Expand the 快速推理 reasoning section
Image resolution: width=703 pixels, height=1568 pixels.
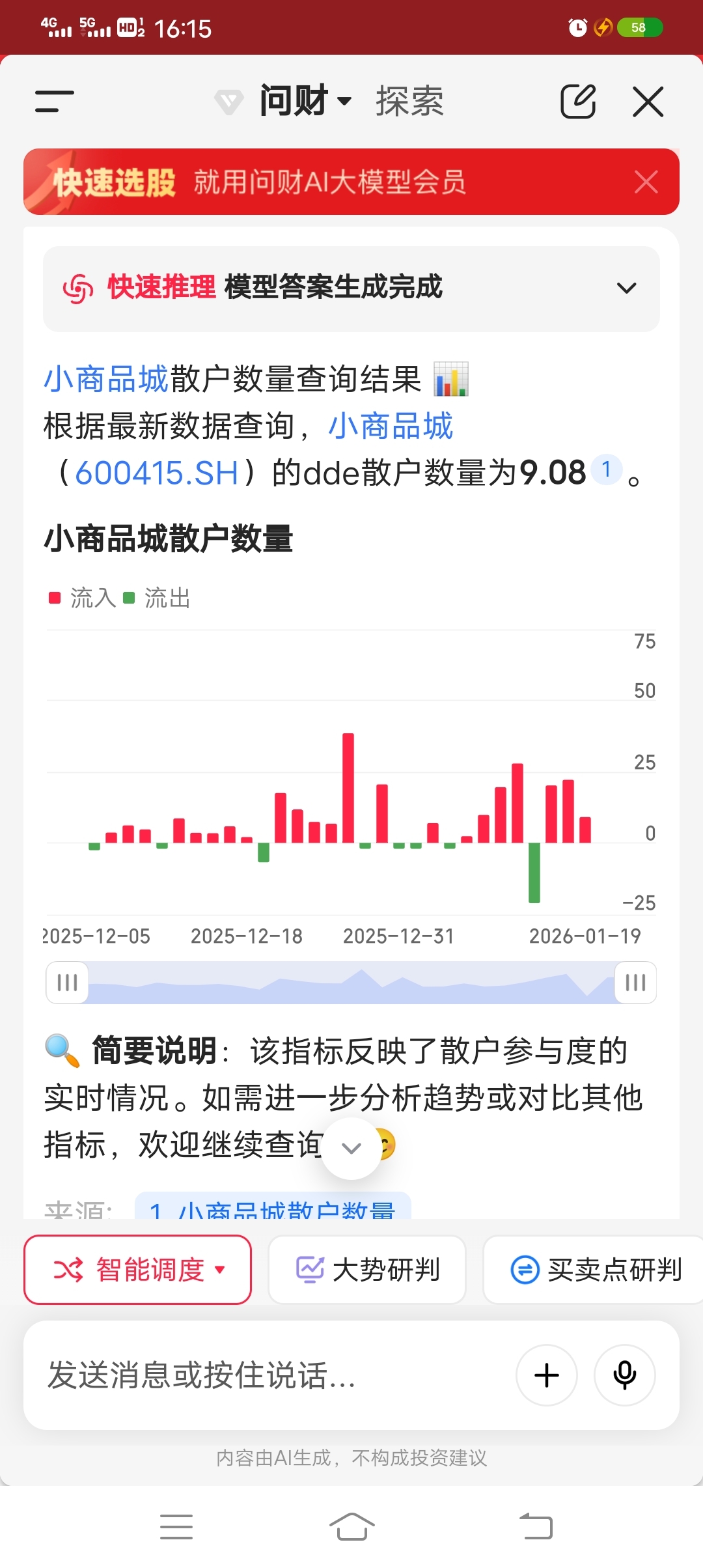point(626,288)
